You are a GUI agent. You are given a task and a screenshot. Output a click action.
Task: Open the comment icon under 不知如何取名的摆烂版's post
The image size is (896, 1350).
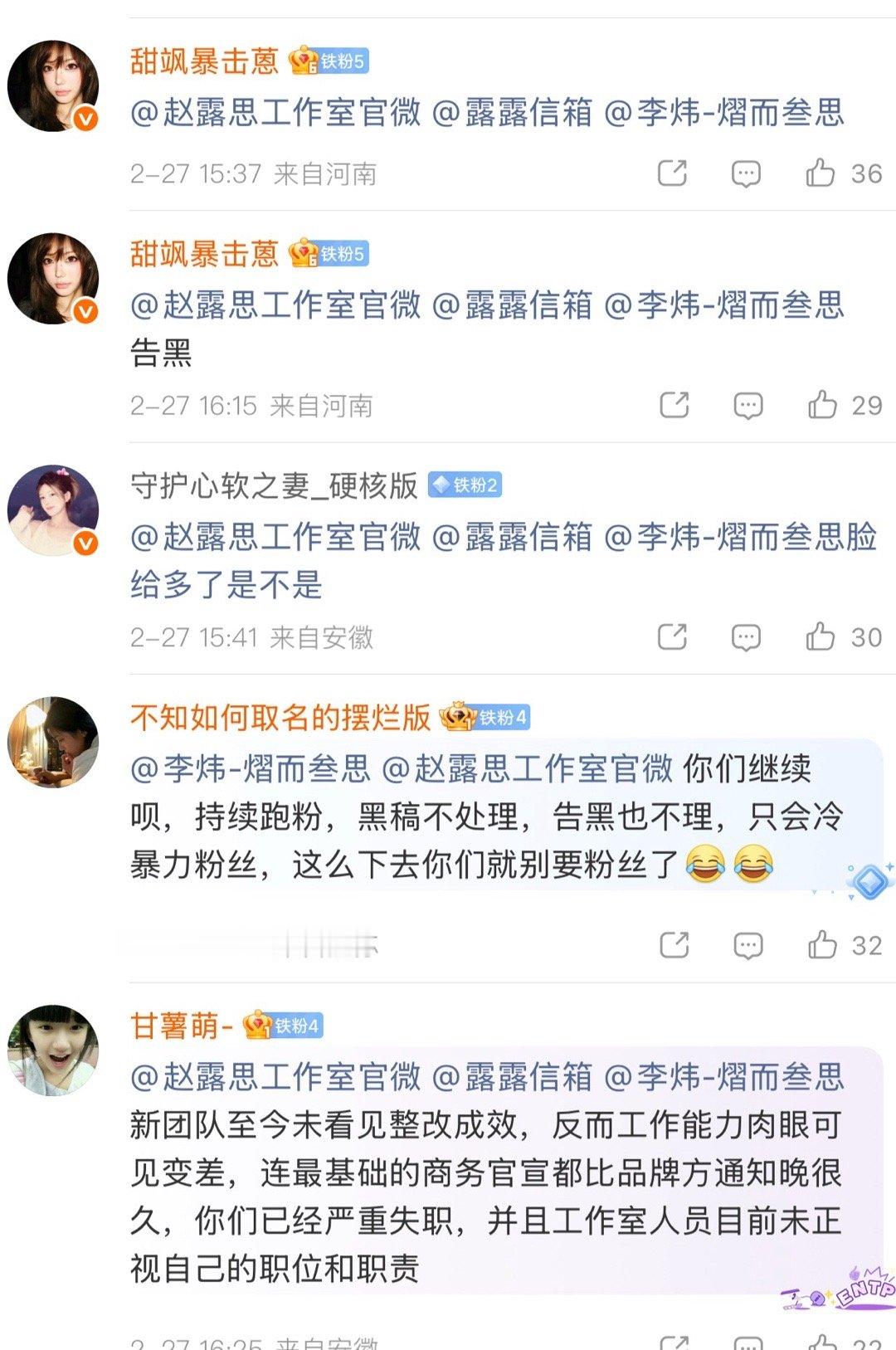click(747, 945)
